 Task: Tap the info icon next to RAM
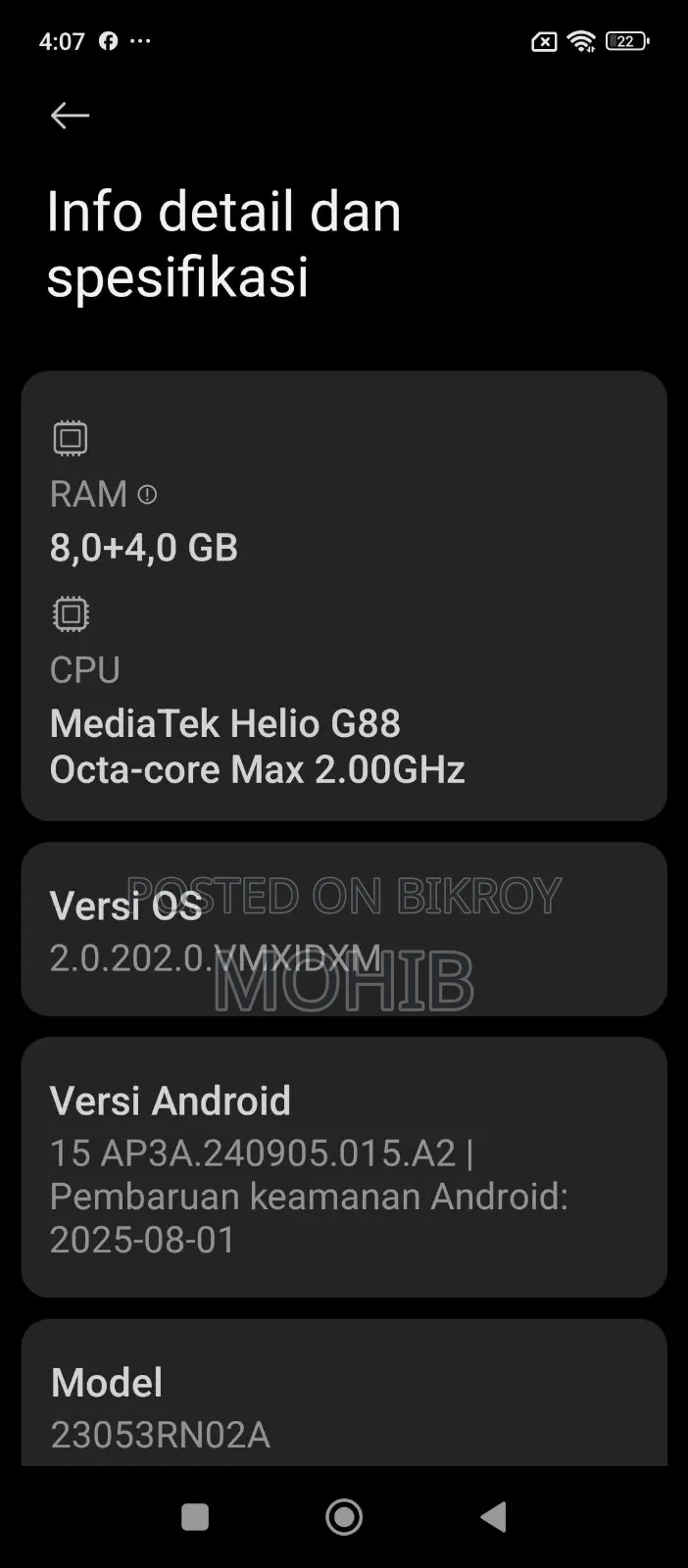[147, 495]
